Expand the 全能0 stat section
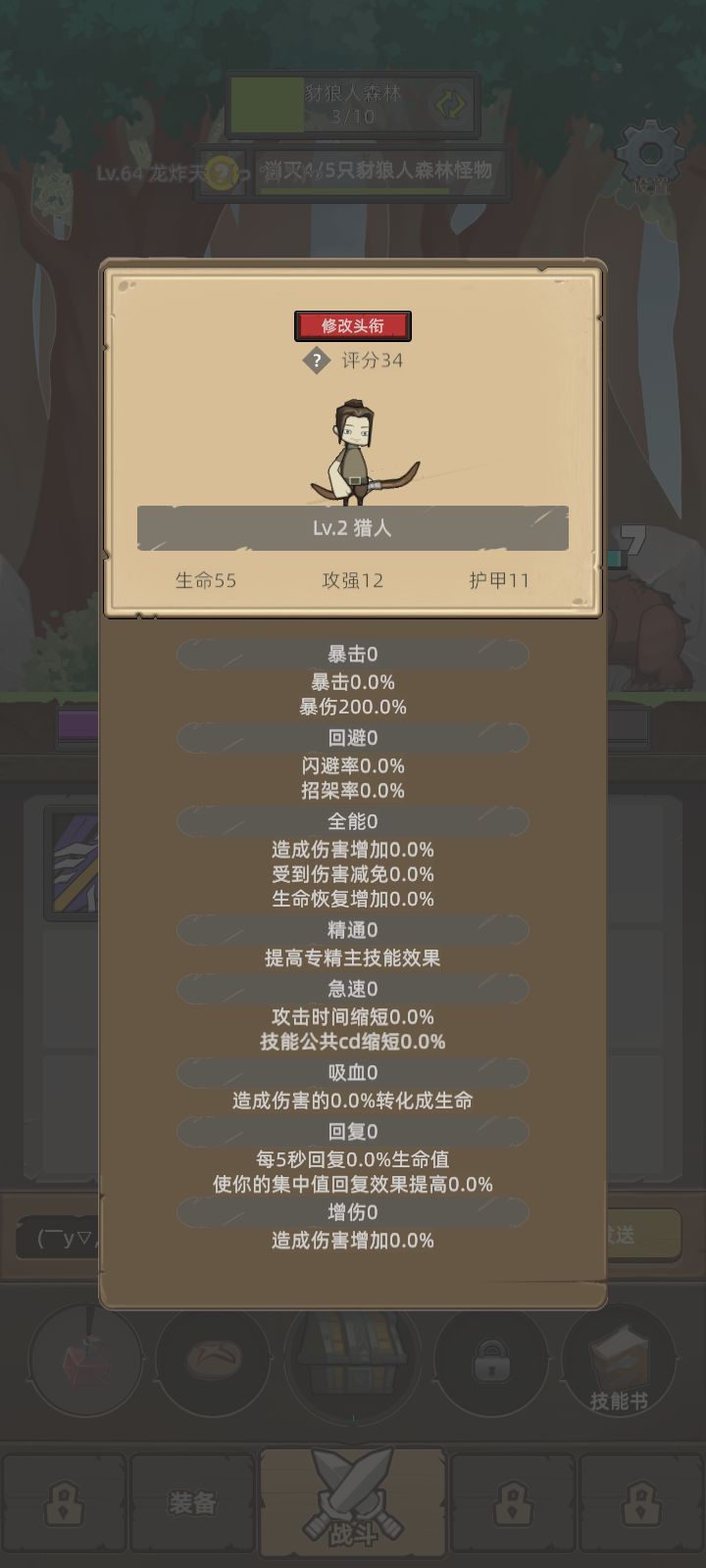The width and height of the screenshot is (706, 1568). 351,822
